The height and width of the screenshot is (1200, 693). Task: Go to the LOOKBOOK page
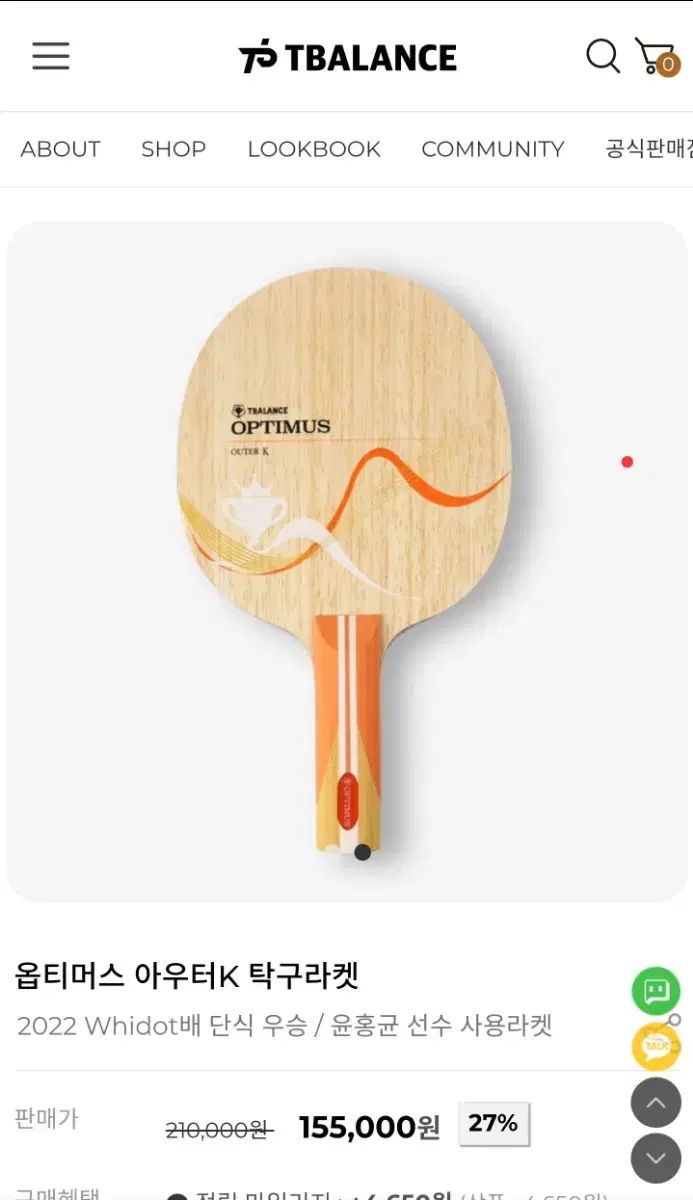click(x=314, y=149)
